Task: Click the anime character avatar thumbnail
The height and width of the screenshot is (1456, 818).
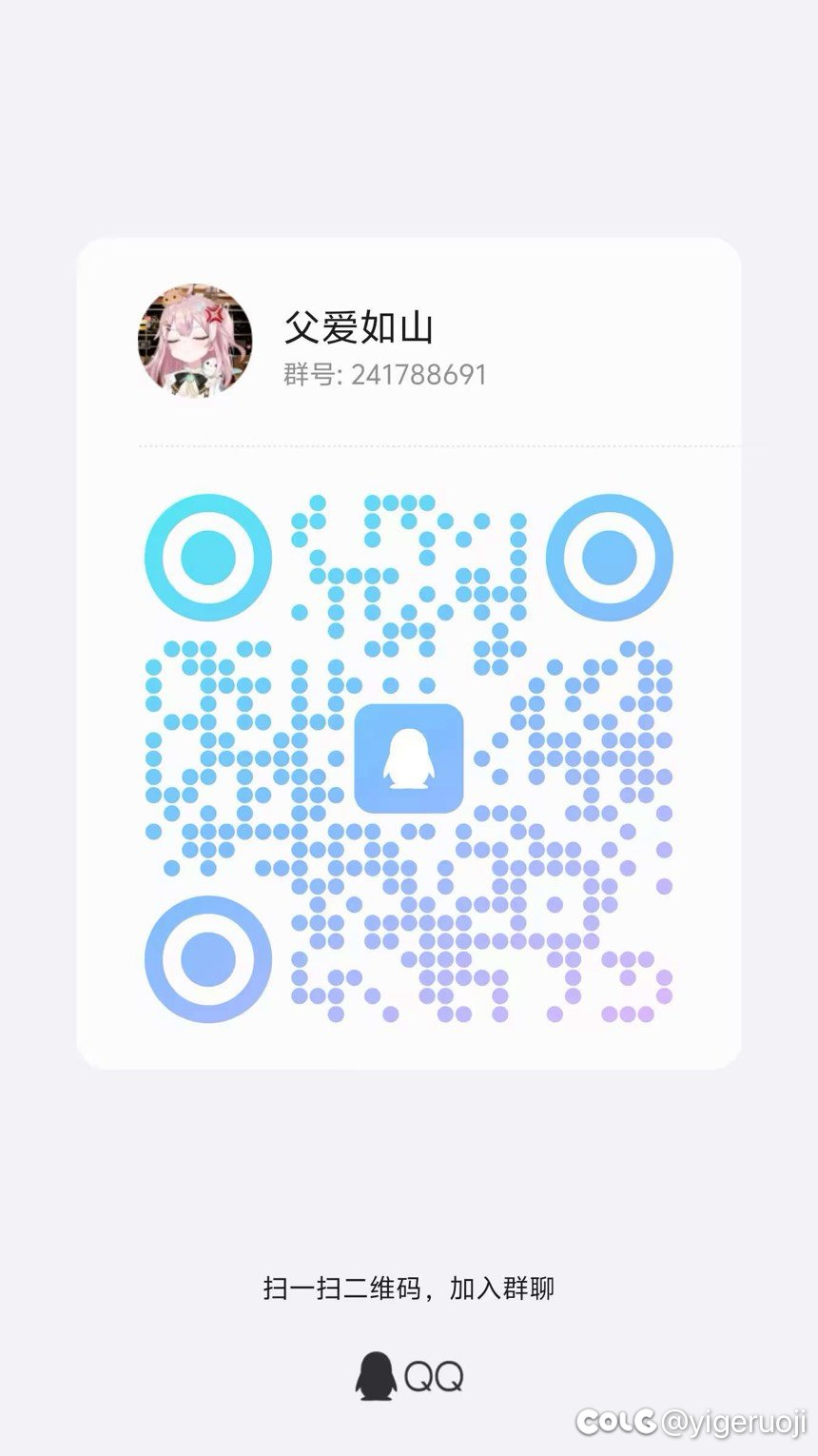Action: [193, 340]
